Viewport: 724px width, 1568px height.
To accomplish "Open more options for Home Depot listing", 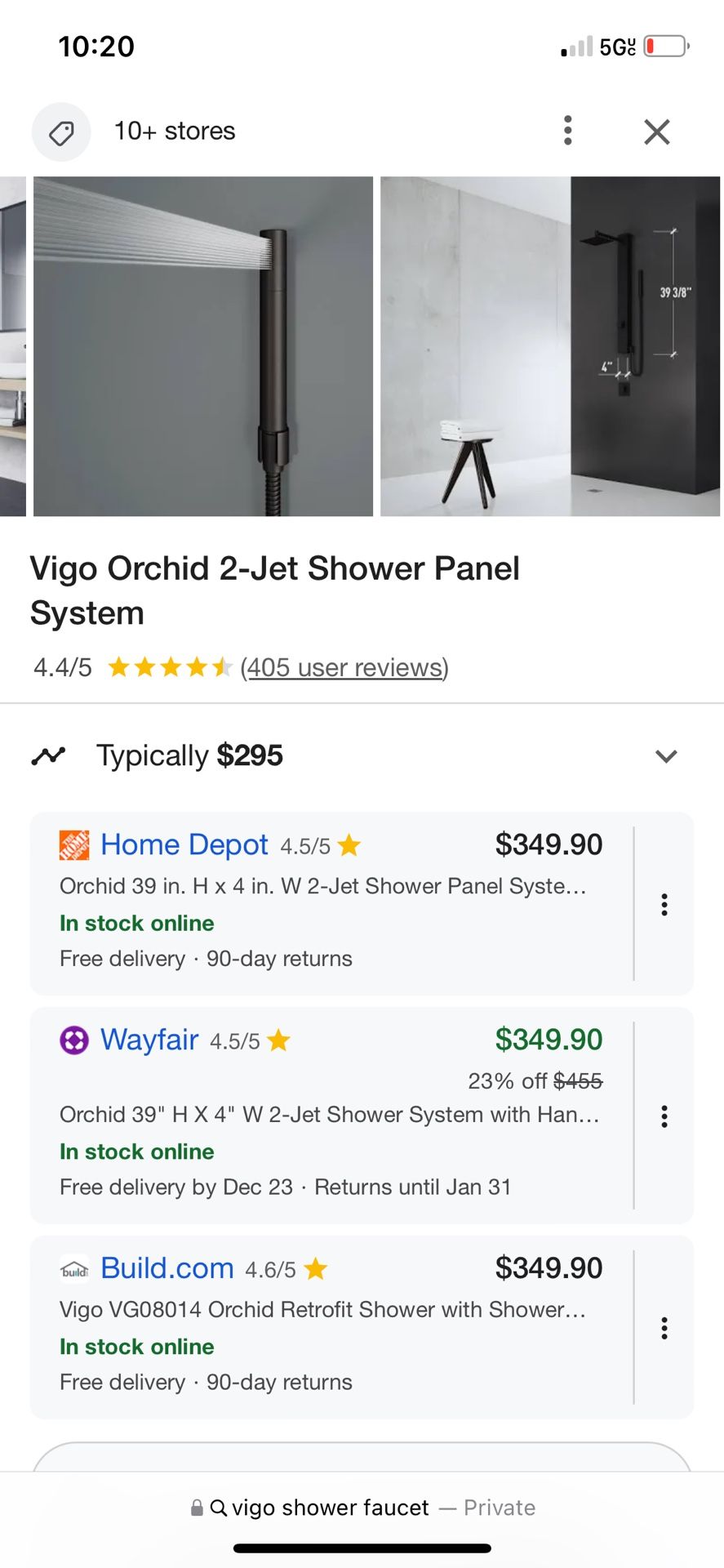I will point(664,904).
